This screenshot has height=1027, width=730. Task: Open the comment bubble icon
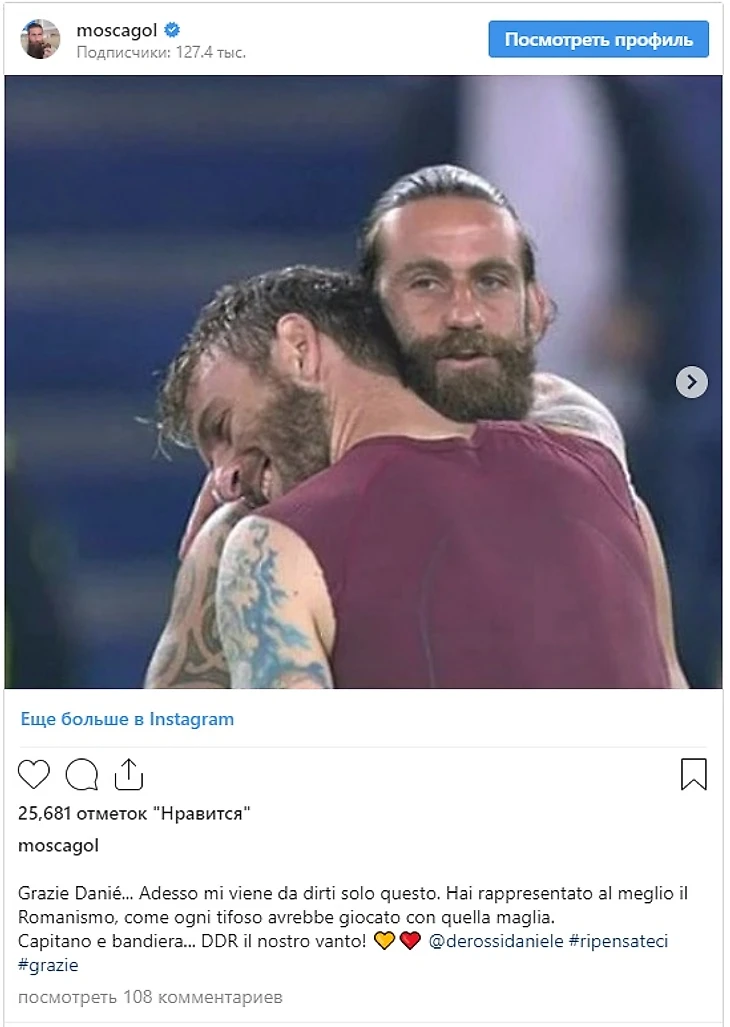(81, 775)
